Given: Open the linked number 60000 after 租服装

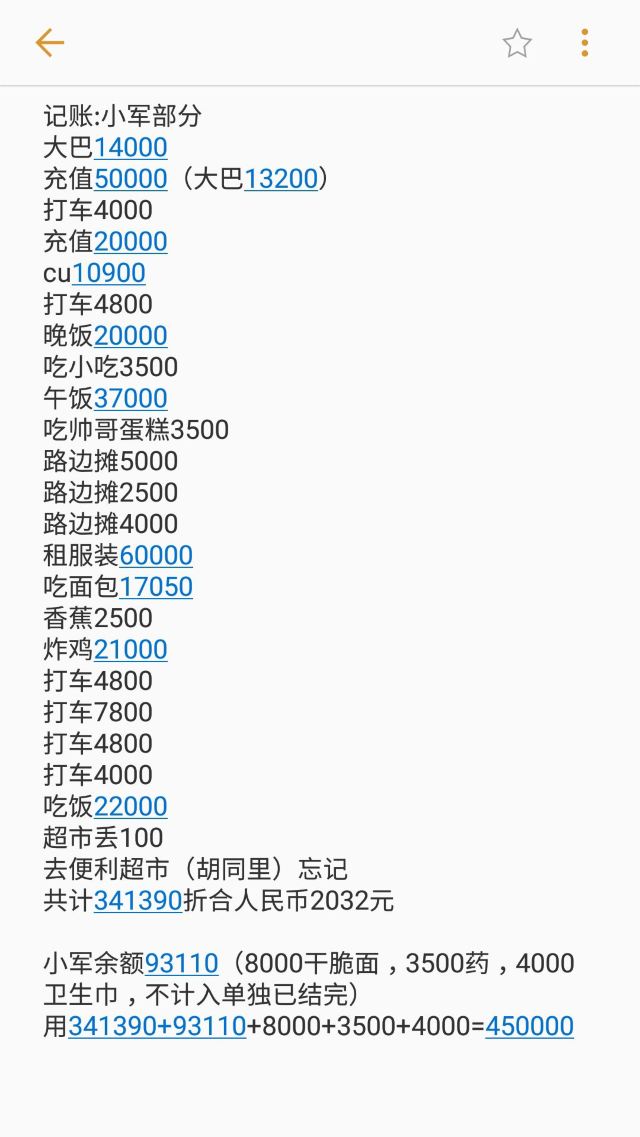Looking at the screenshot, I should [156, 555].
